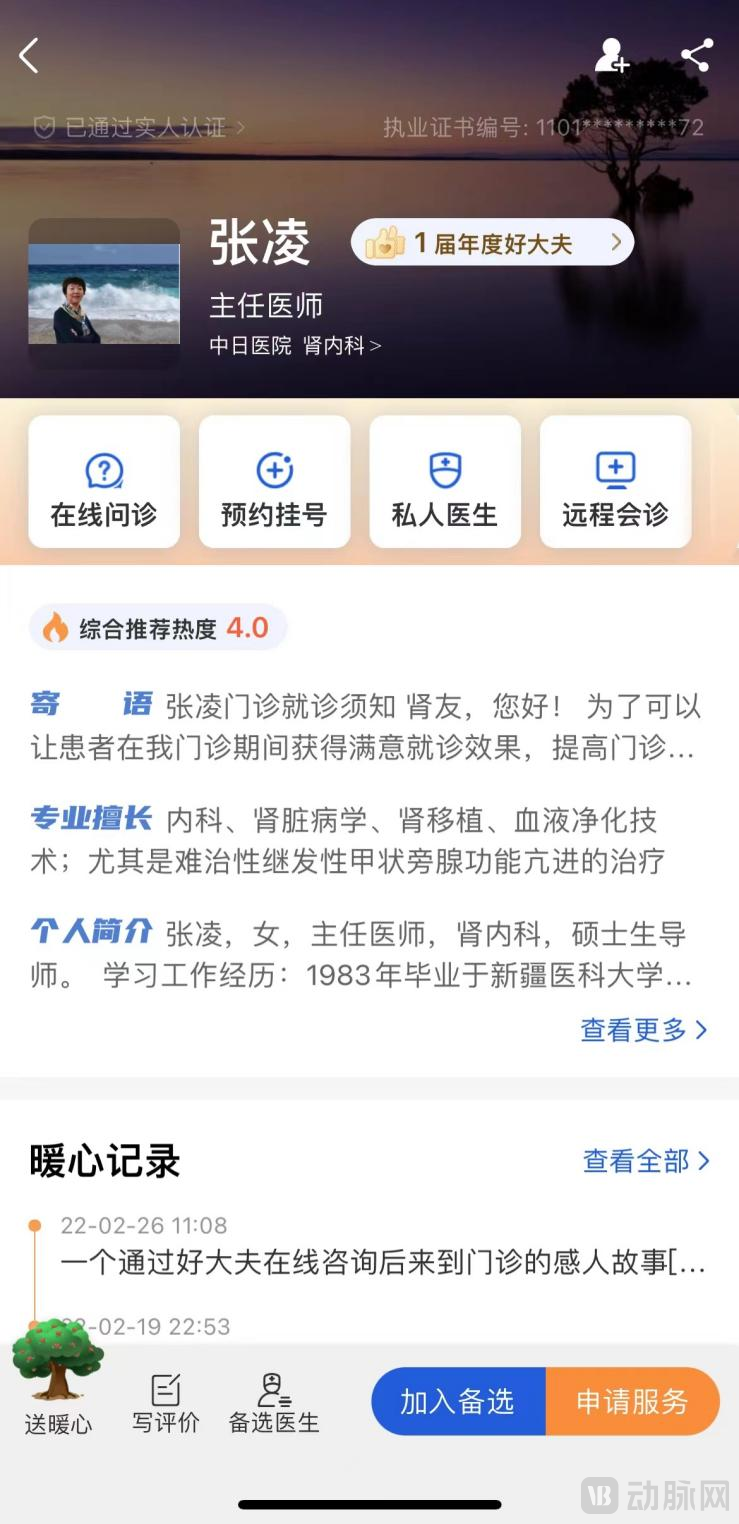Add the doctor with 加入备选
Image resolution: width=739 pixels, height=1524 pixels.
coord(458,1402)
